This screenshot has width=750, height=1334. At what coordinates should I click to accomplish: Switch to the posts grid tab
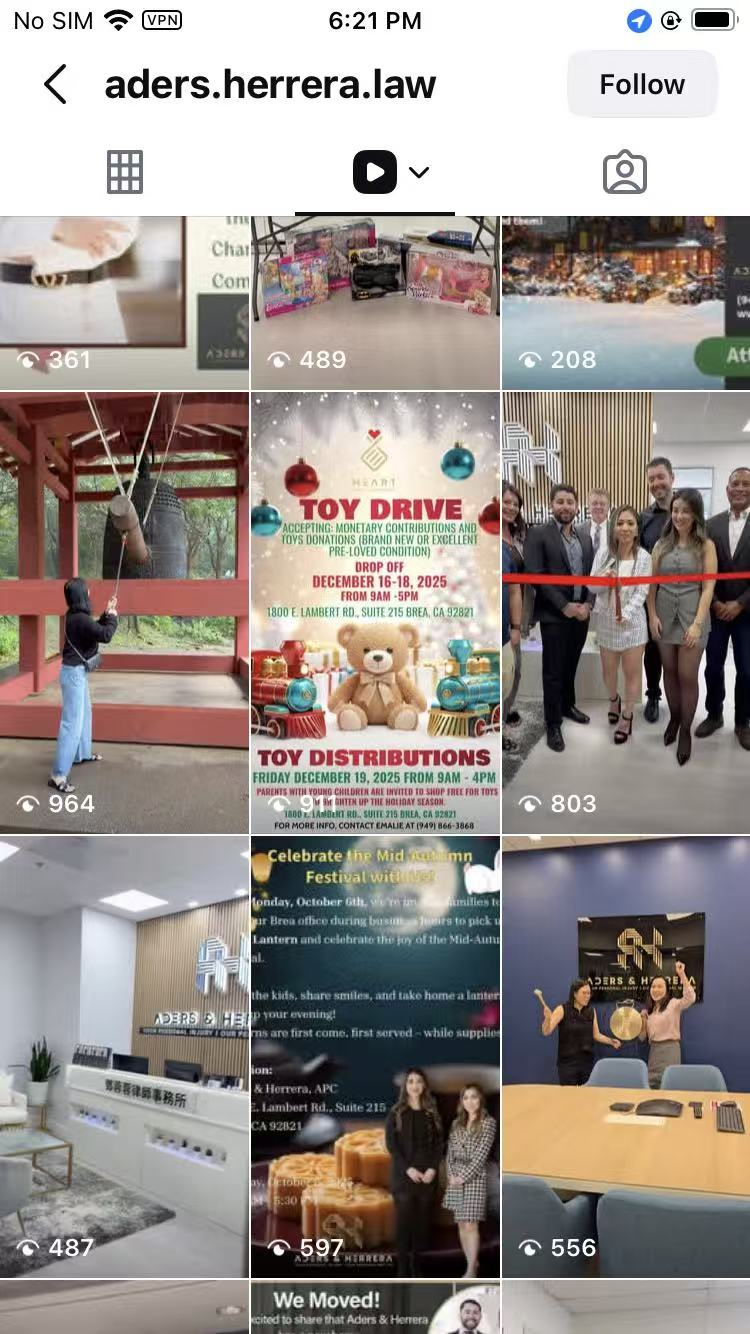[125, 172]
